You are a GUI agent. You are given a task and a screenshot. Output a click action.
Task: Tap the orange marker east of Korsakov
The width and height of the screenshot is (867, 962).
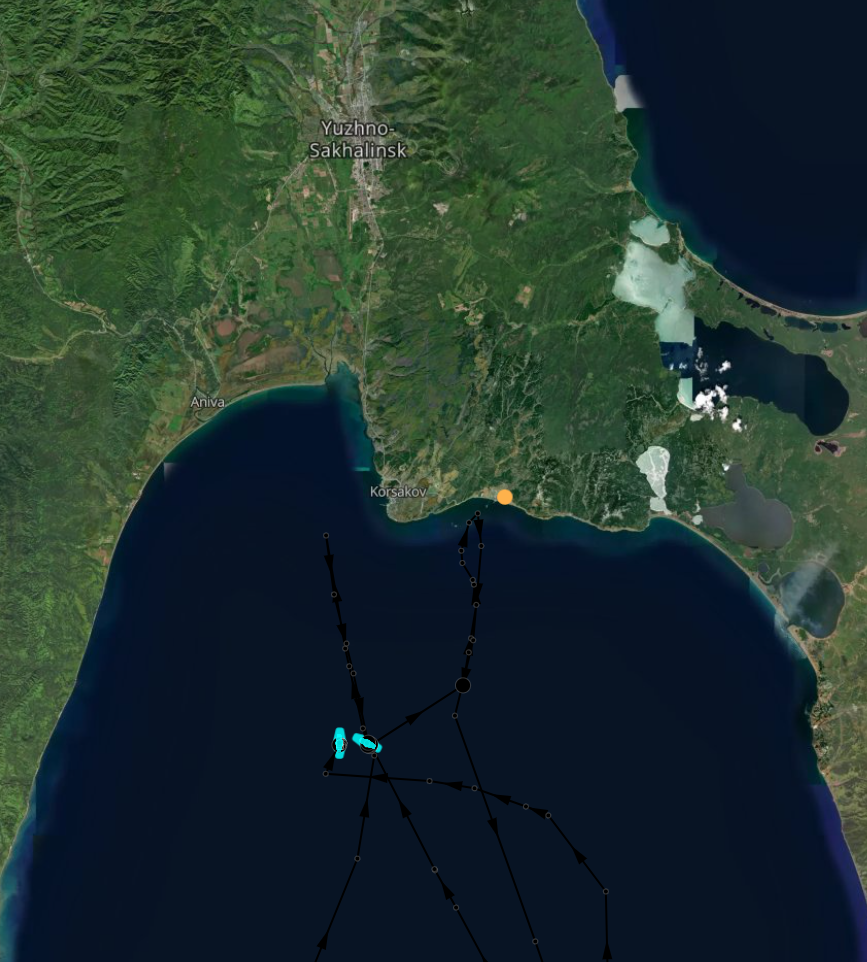505,496
